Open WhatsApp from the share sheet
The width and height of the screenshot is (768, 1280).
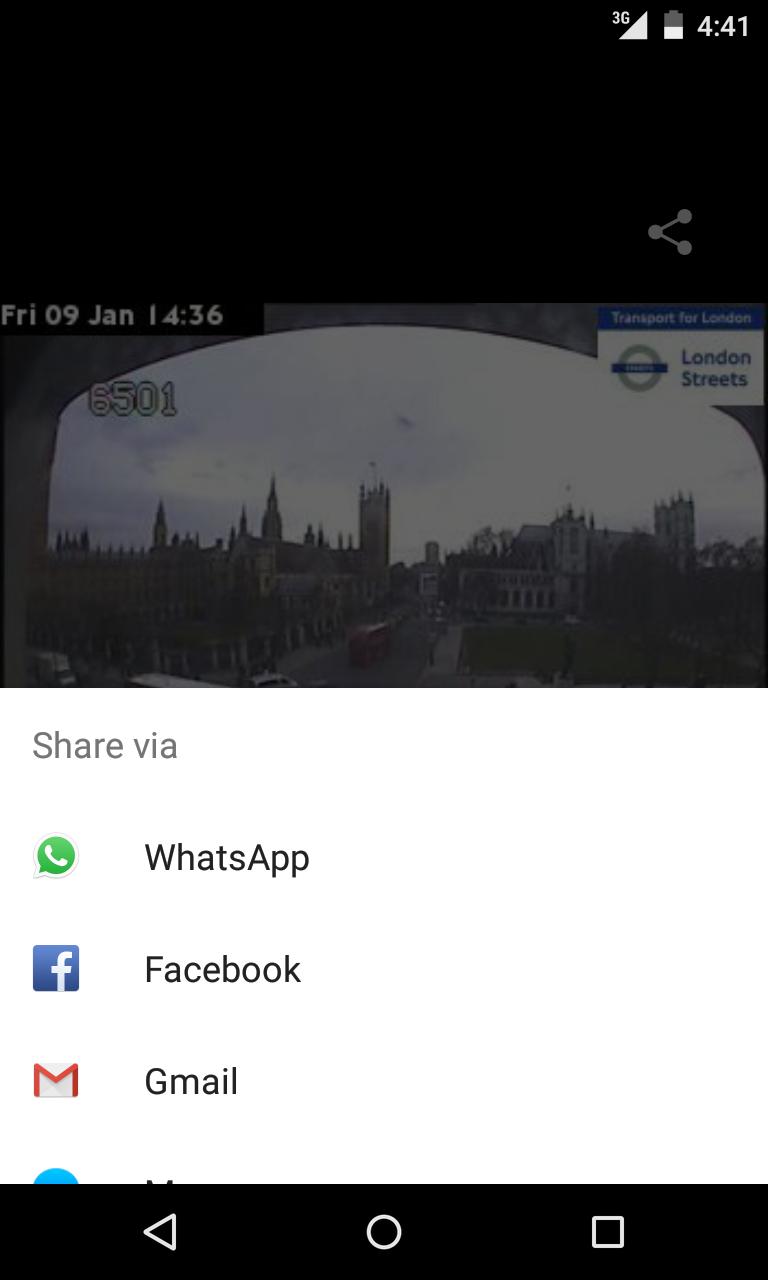(x=56, y=857)
